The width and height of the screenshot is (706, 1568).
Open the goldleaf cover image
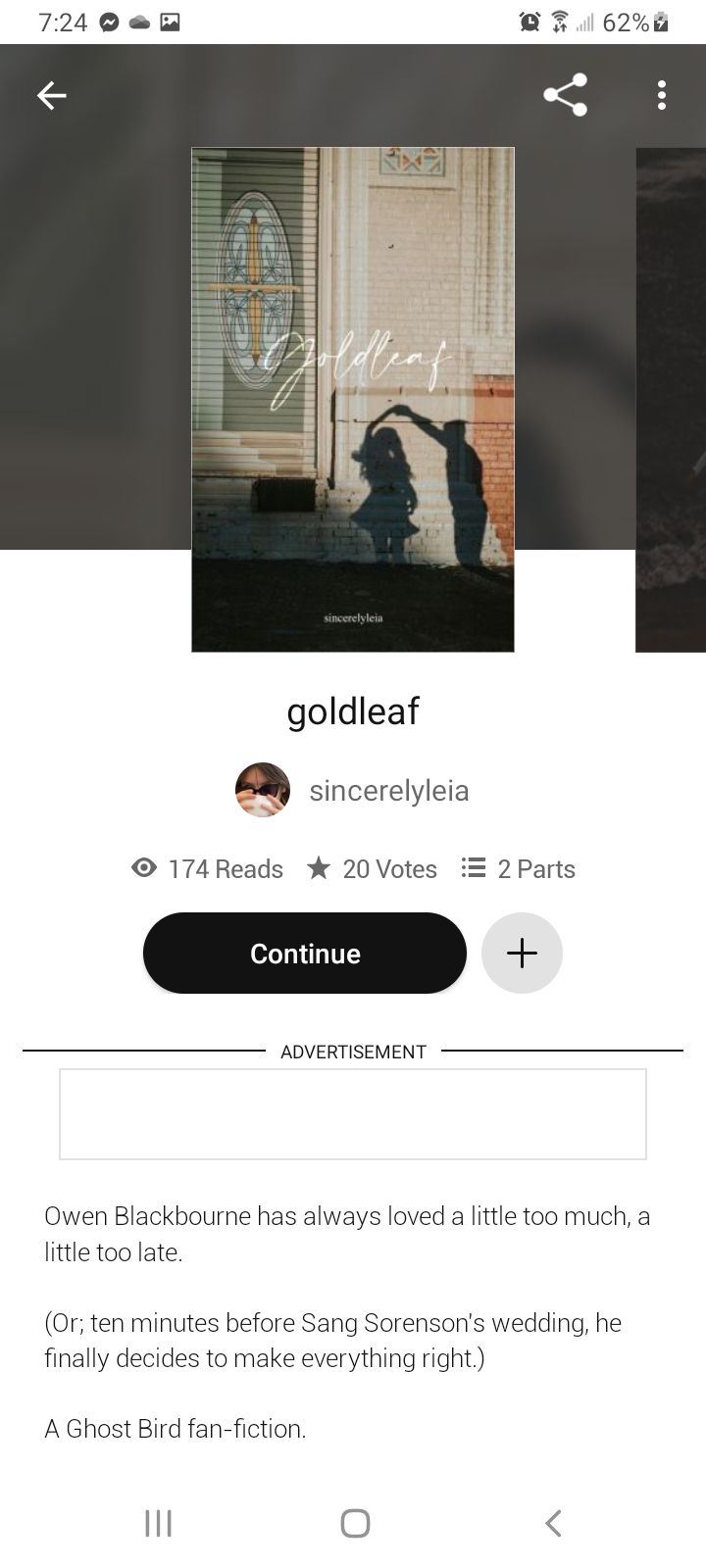click(x=353, y=399)
